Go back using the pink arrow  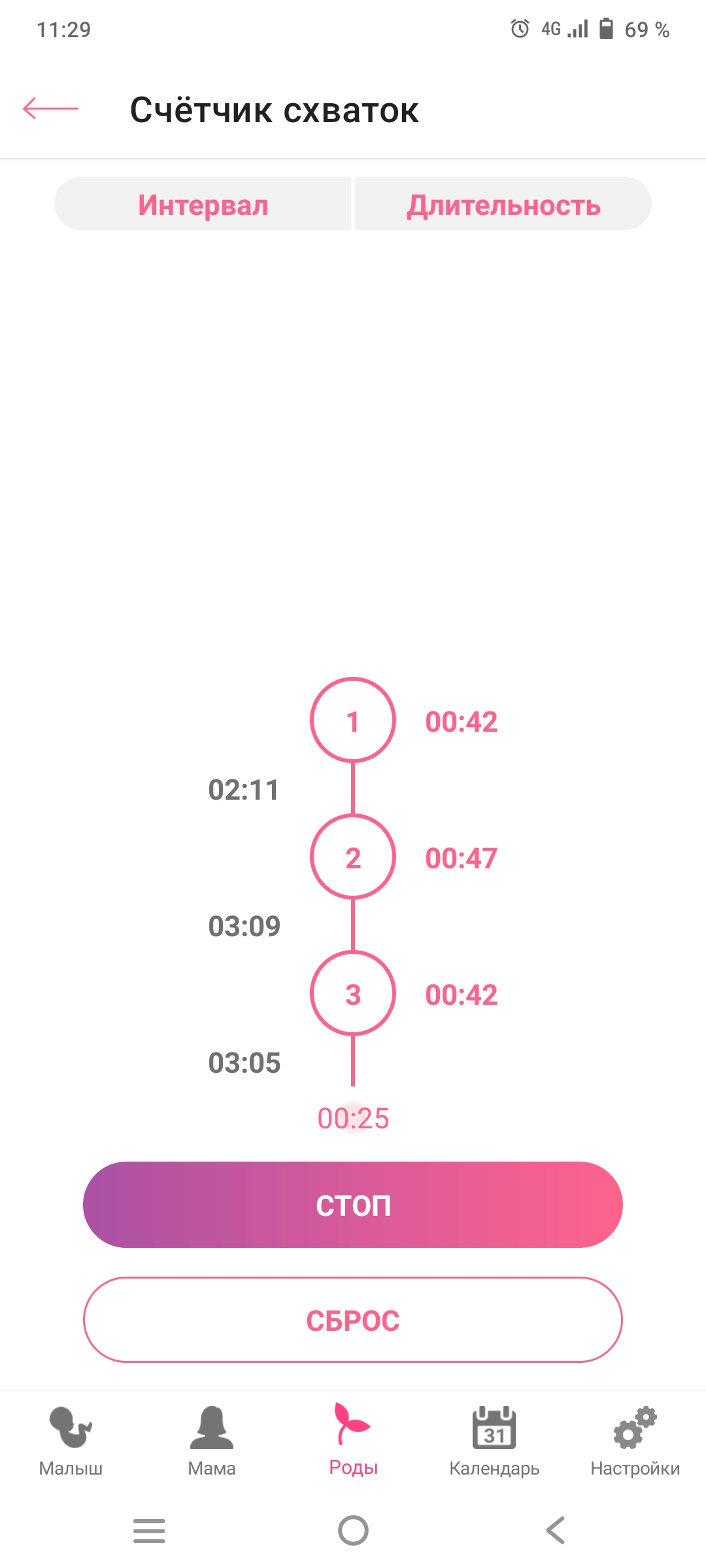[50, 108]
